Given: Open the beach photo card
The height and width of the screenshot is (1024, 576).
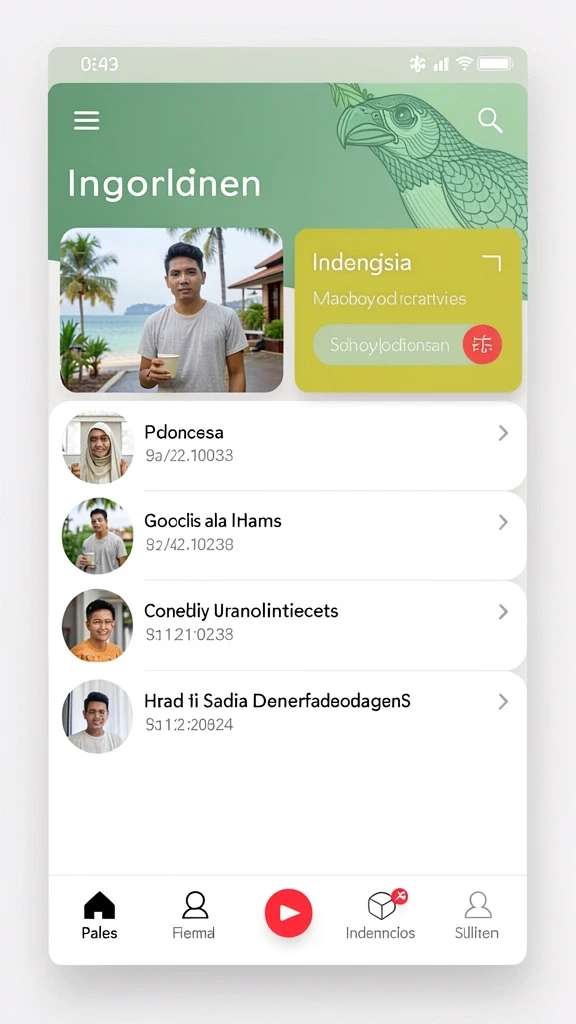Looking at the screenshot, I should click(x=172, y=310).
